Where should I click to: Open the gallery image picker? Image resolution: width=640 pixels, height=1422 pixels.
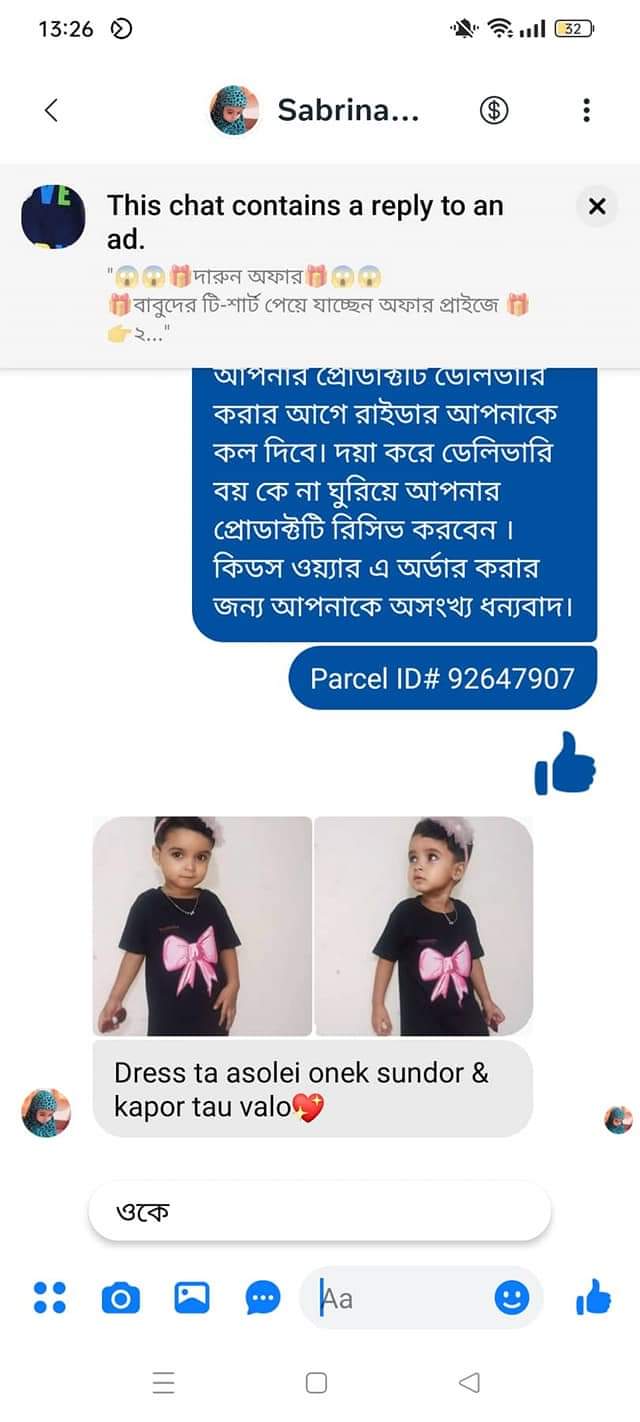pos(192,1297)
